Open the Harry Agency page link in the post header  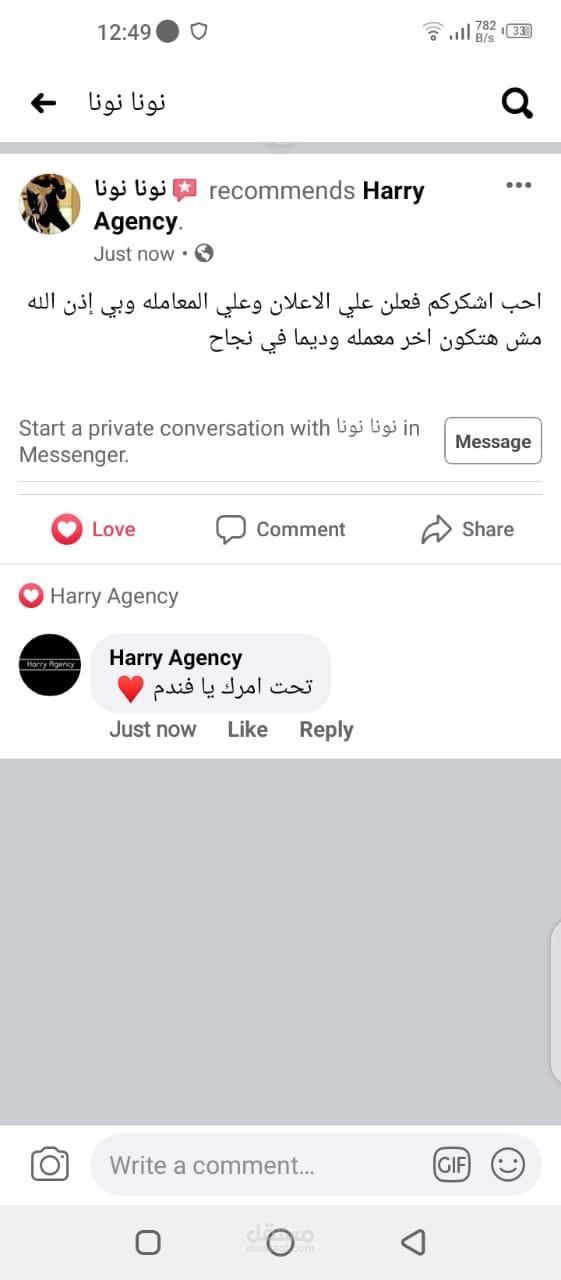(259, 205)
